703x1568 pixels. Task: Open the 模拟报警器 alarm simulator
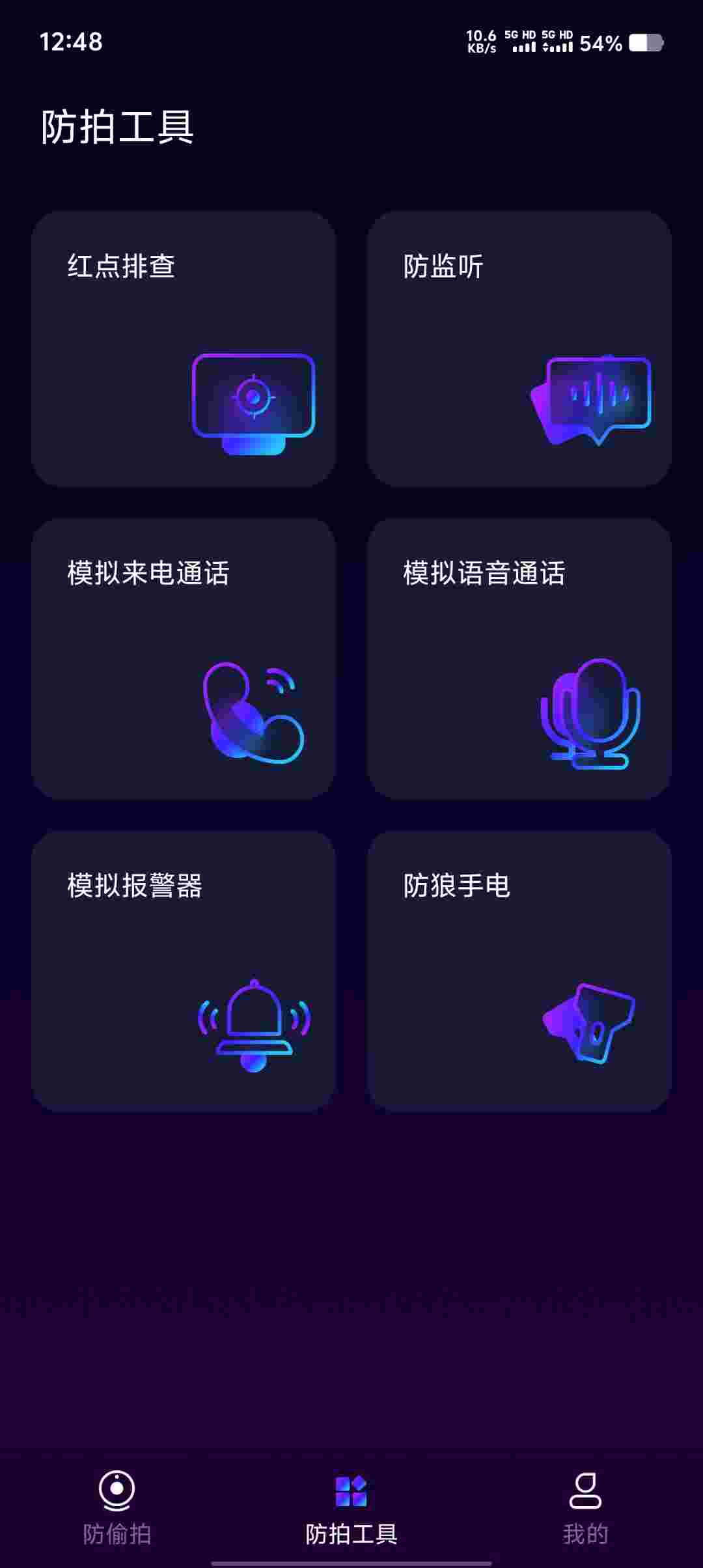184,970
